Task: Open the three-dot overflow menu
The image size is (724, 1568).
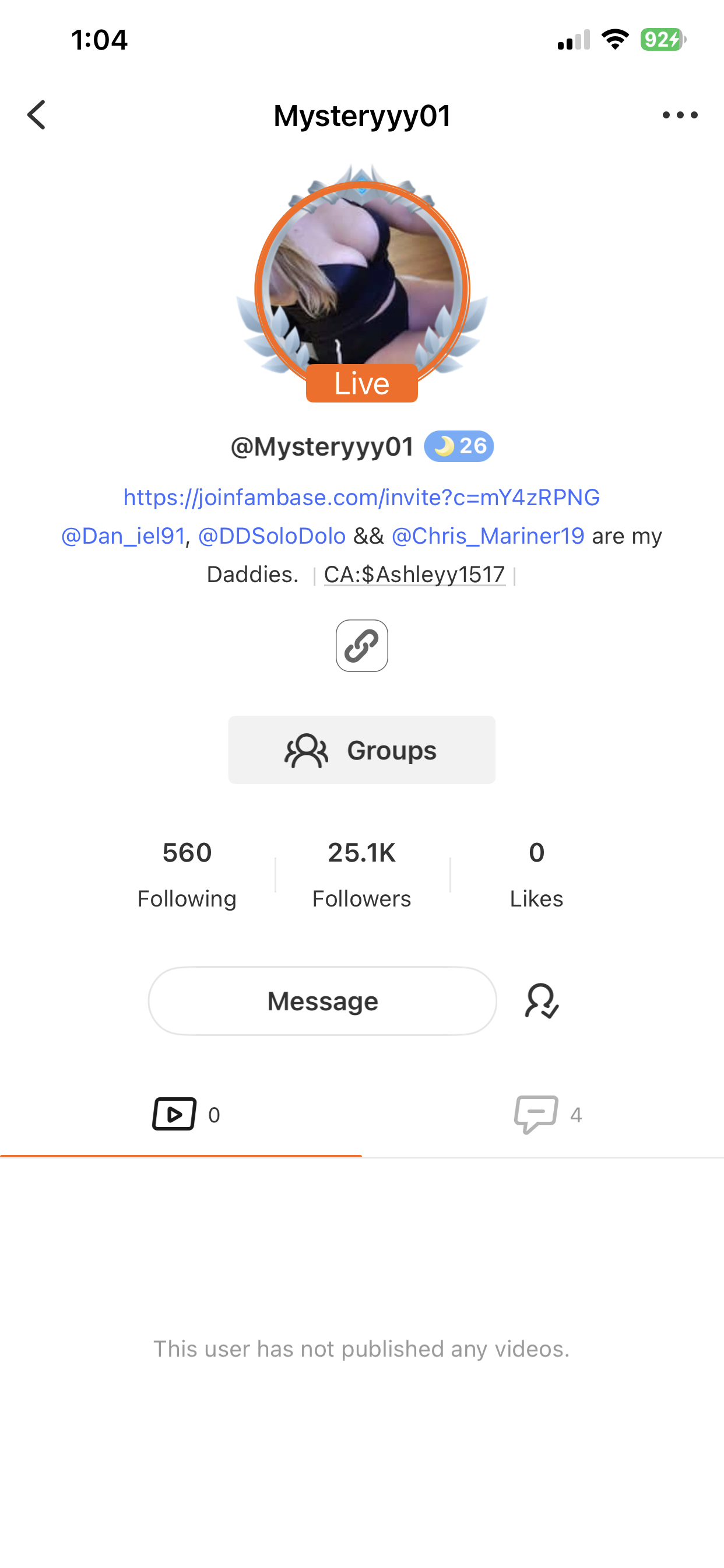Action: coord(680,115)
